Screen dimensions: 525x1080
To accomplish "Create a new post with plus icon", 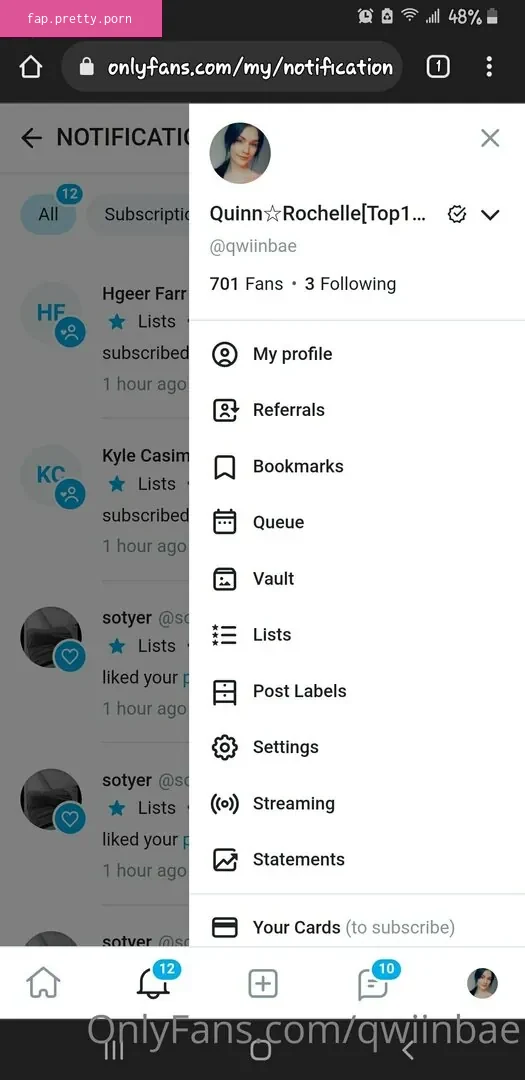I will click(262, 984).
